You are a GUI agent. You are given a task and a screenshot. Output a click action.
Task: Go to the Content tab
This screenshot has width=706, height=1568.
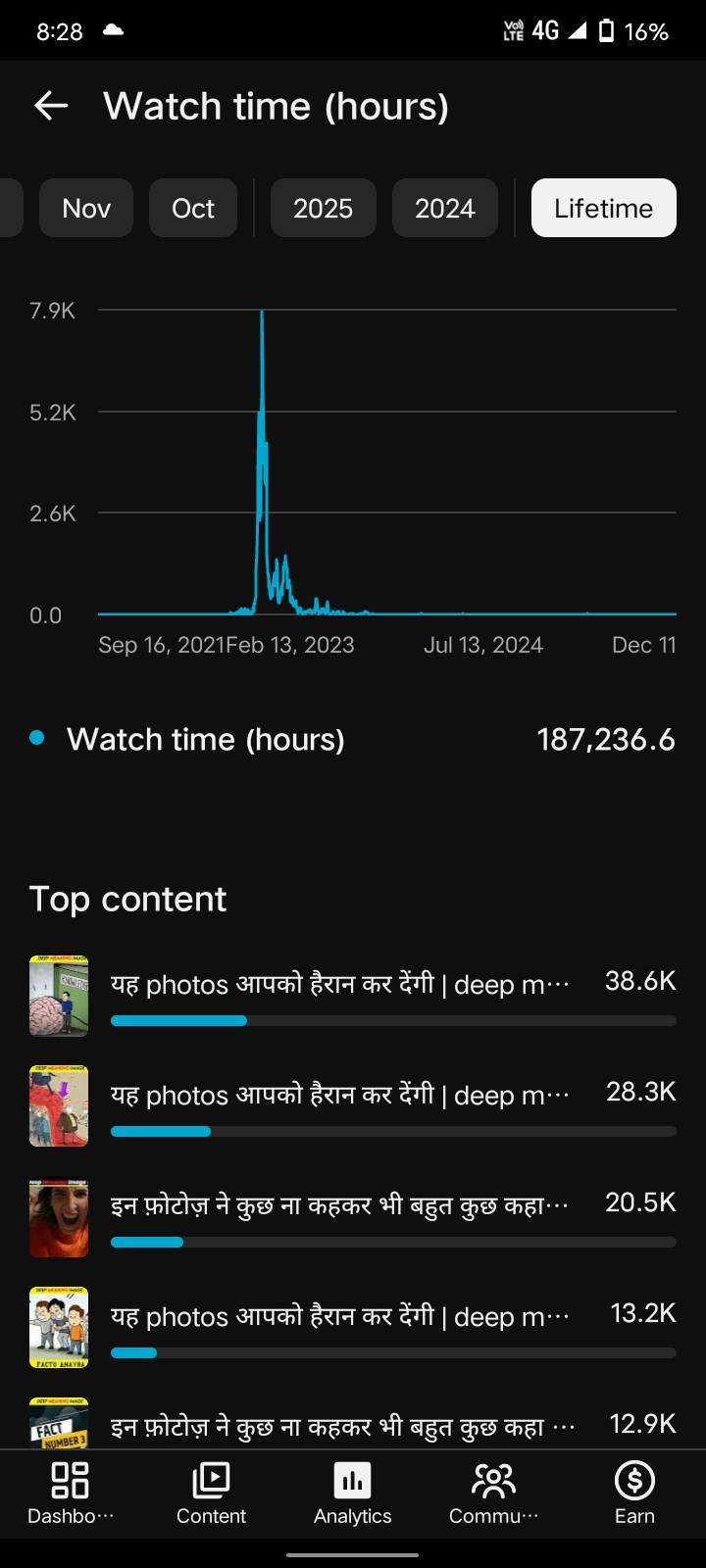(x=211, y=1494)
